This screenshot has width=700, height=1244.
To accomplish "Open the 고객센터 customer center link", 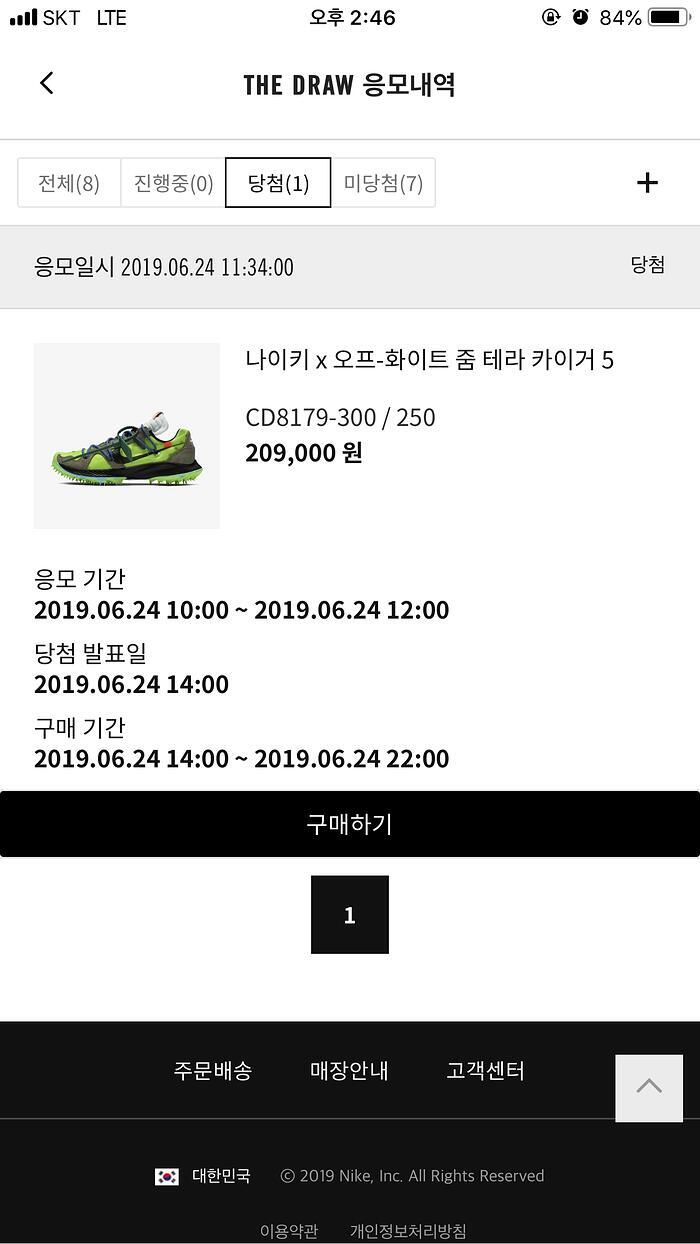I will coord(485,1071).
